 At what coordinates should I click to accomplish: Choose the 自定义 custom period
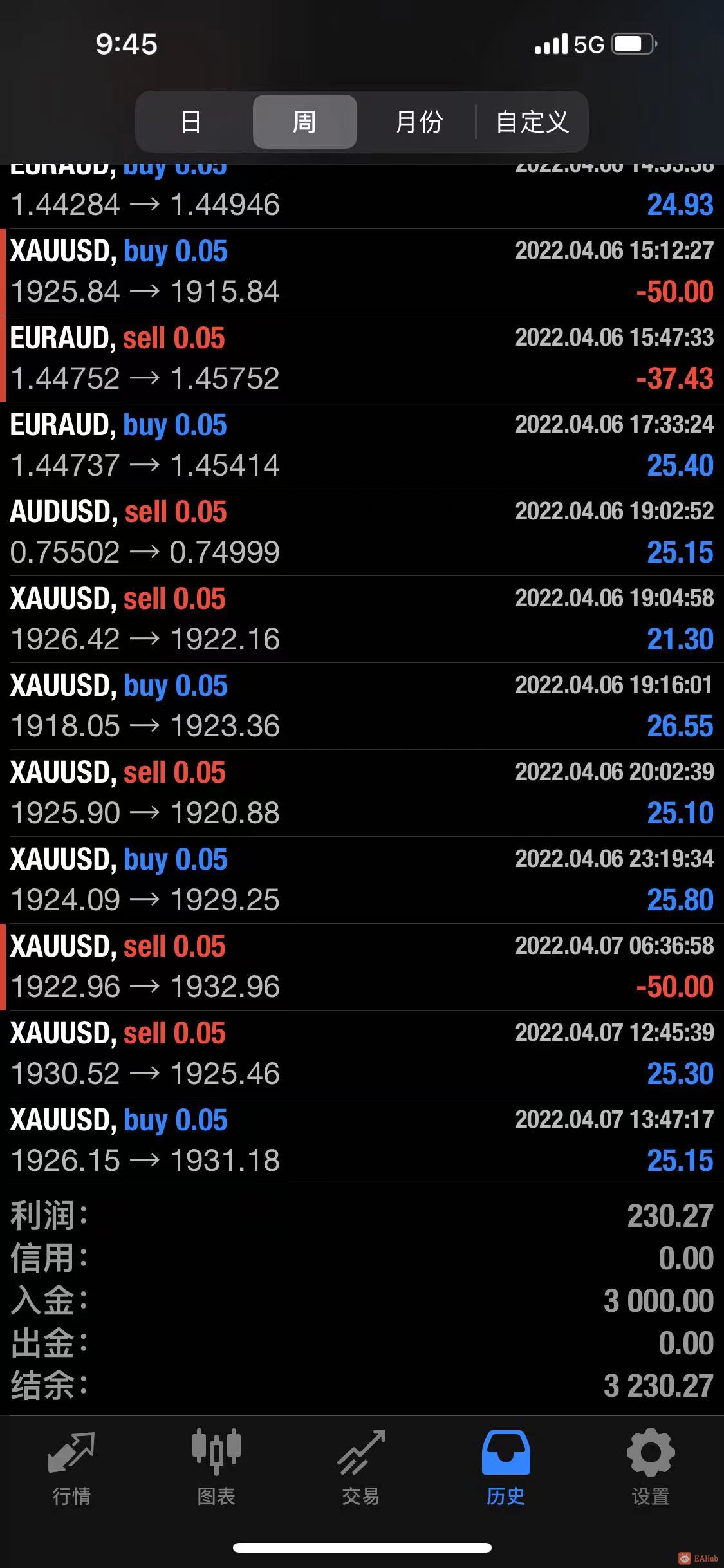click(x=532, y=122)
